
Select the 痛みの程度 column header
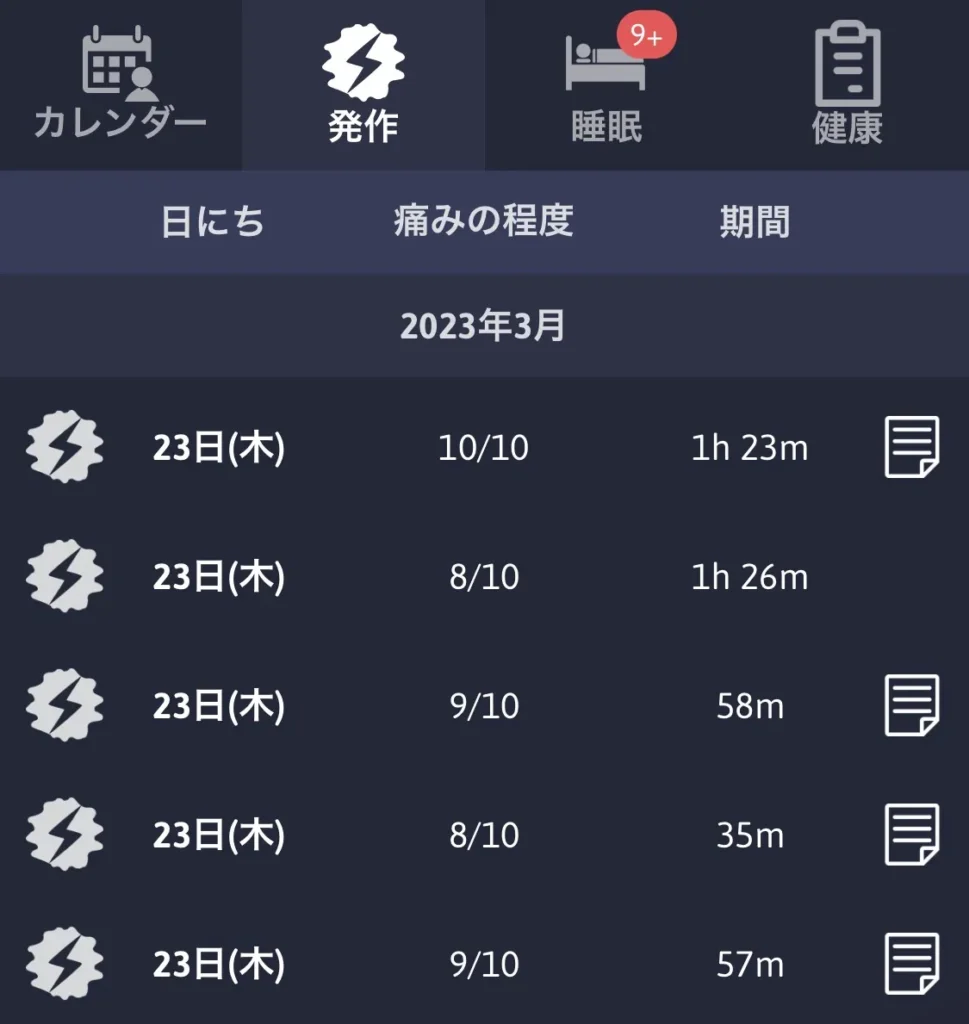coord(484,222)
